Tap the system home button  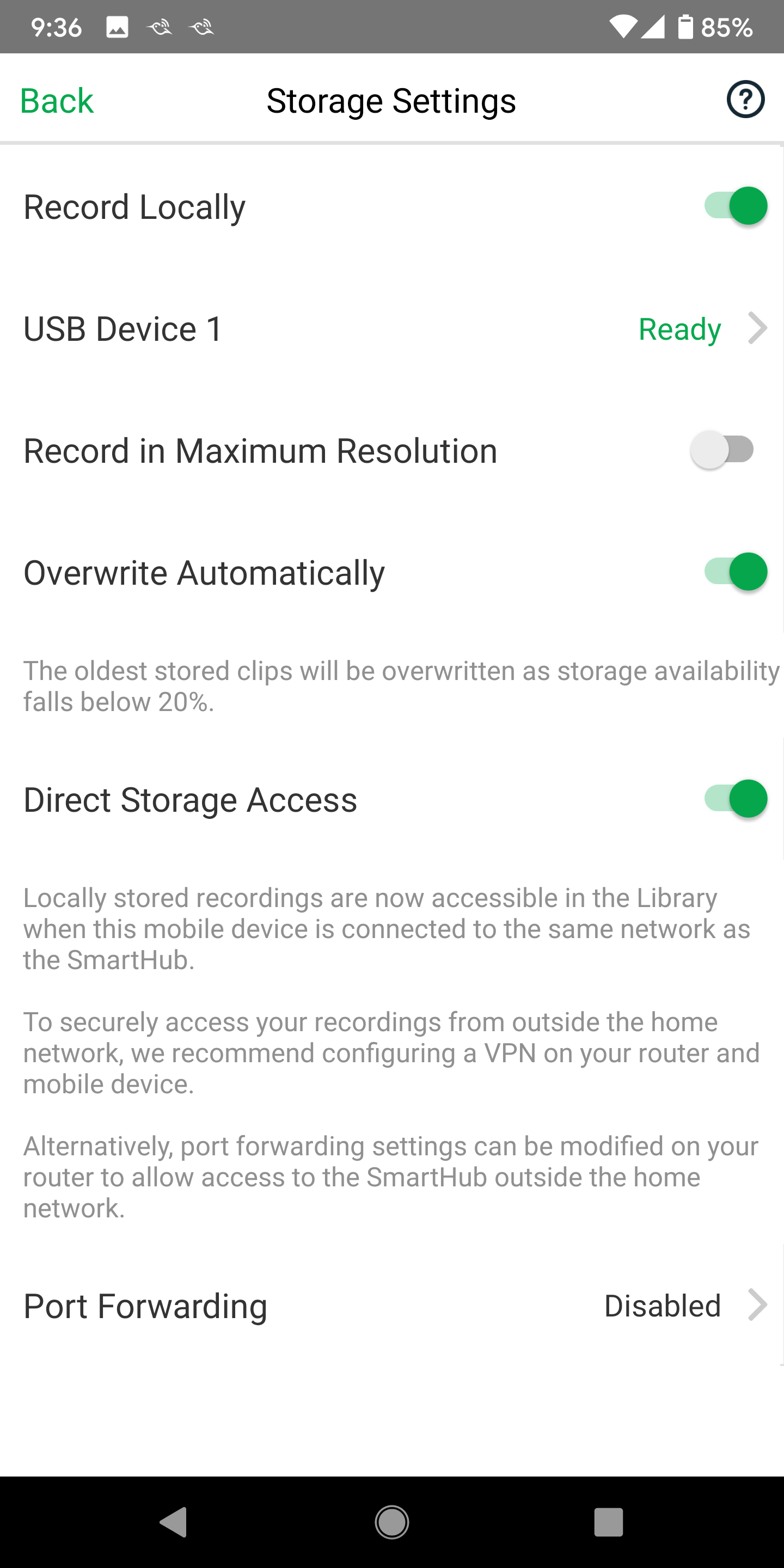click(392, 1522)
